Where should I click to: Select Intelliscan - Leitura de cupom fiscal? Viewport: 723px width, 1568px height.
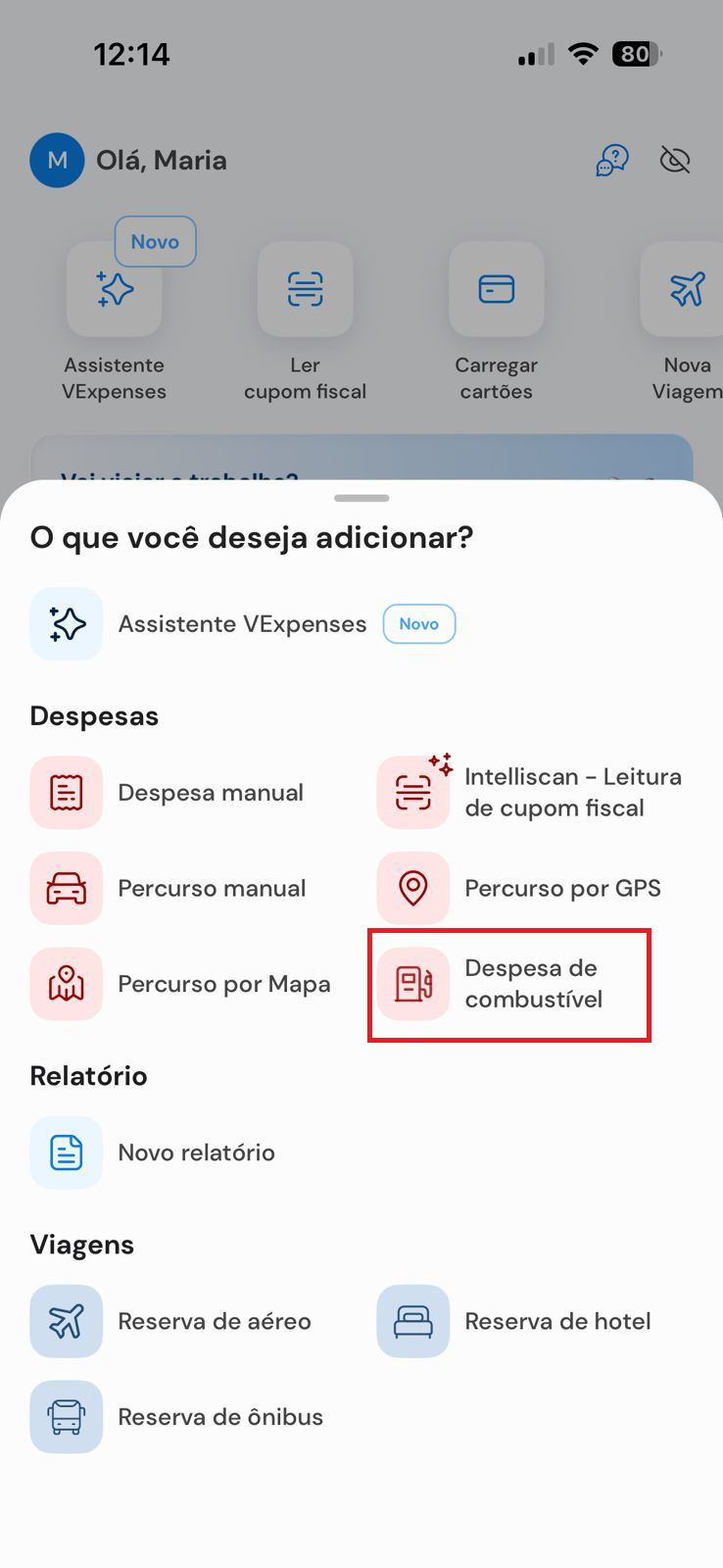530,792
